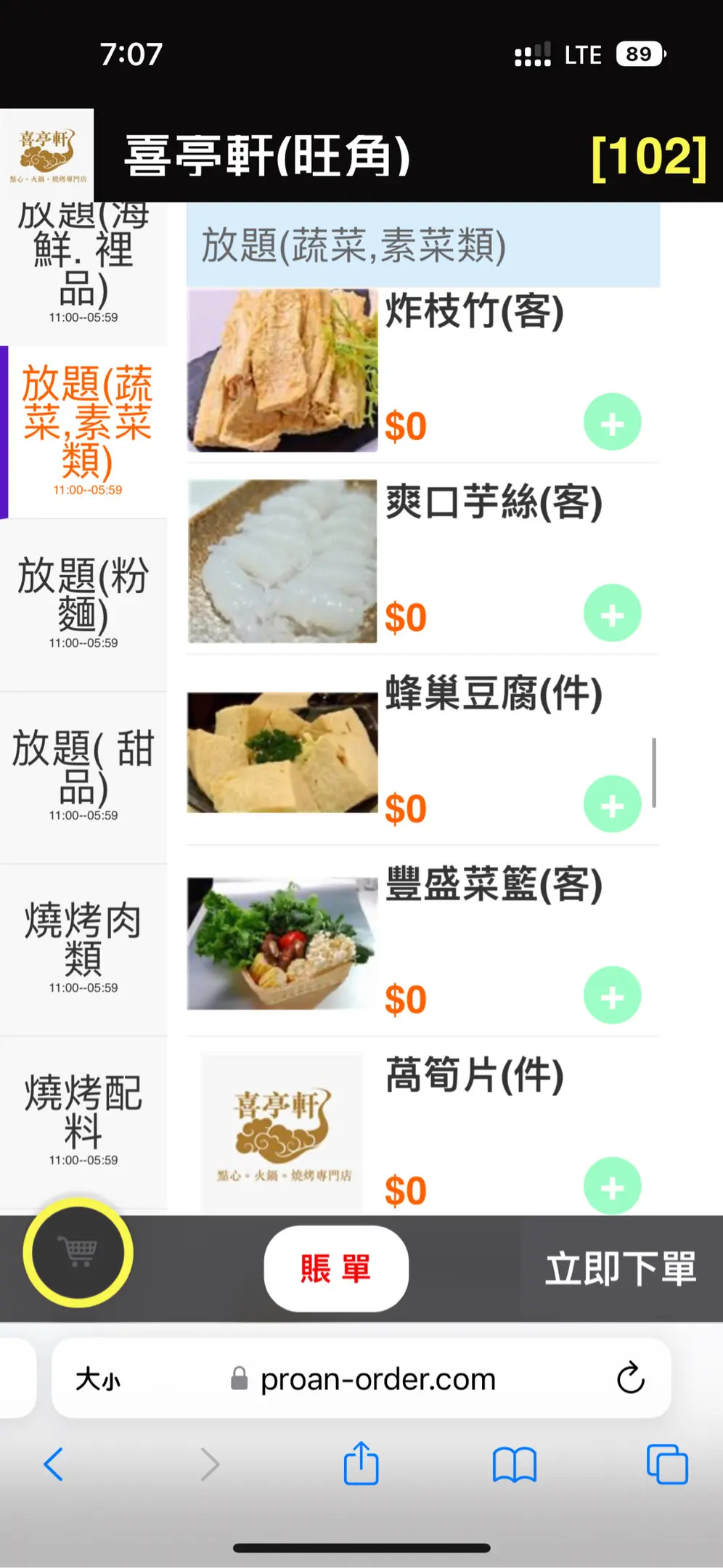The image size is (723, 1568).
Task: Add 蜂巢豆腐(件) to the order
Action: 612,805
